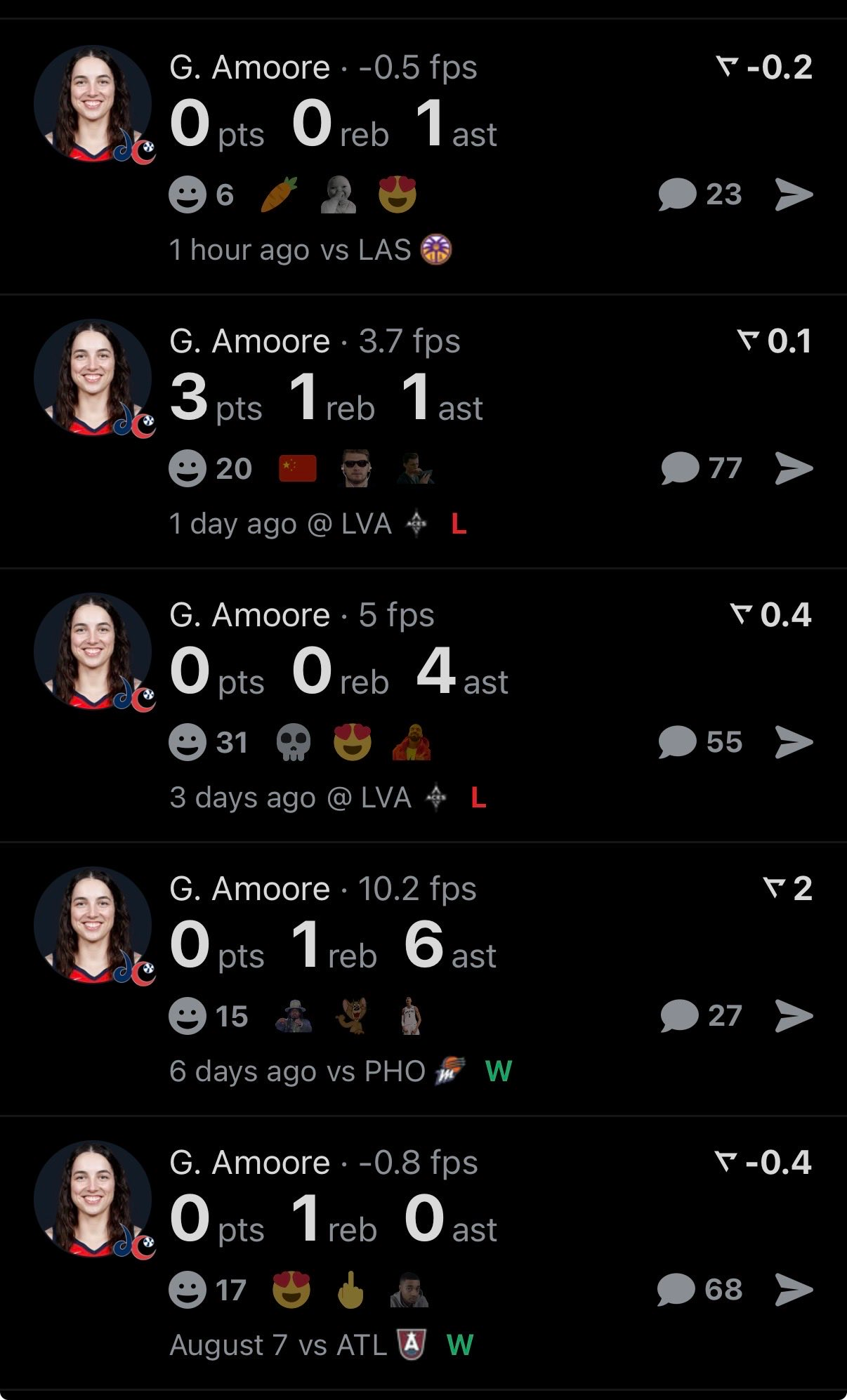Open the 10.2 fps game card details

coord(423,979)
